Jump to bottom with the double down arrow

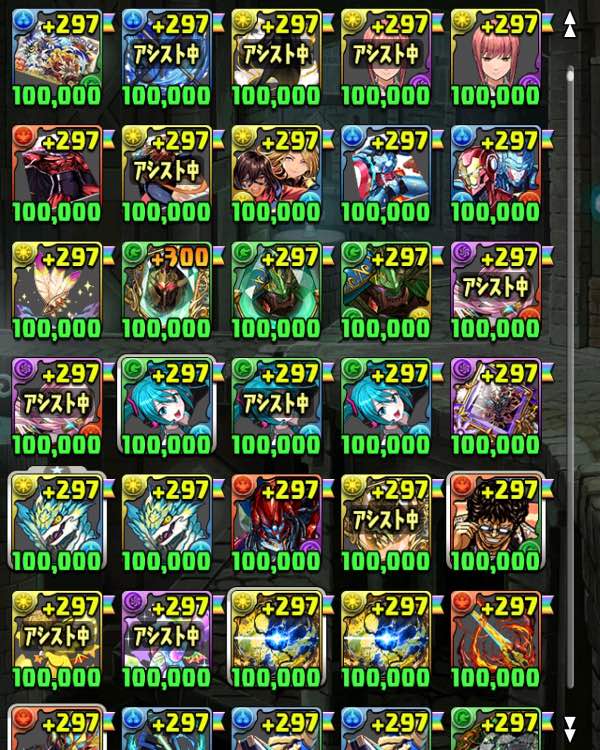coord(569,729)
